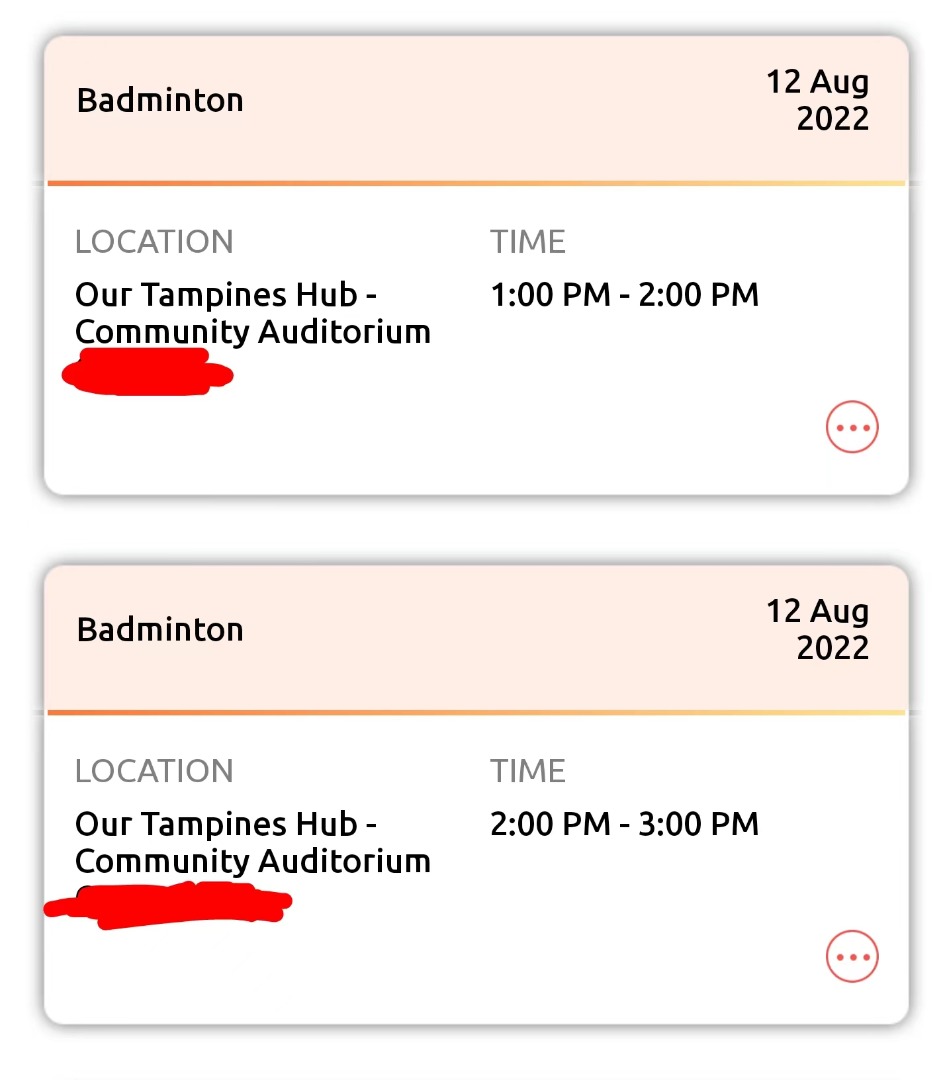Open the first Badminton booking card
The image size is (952, 1080).
point(476,265)
